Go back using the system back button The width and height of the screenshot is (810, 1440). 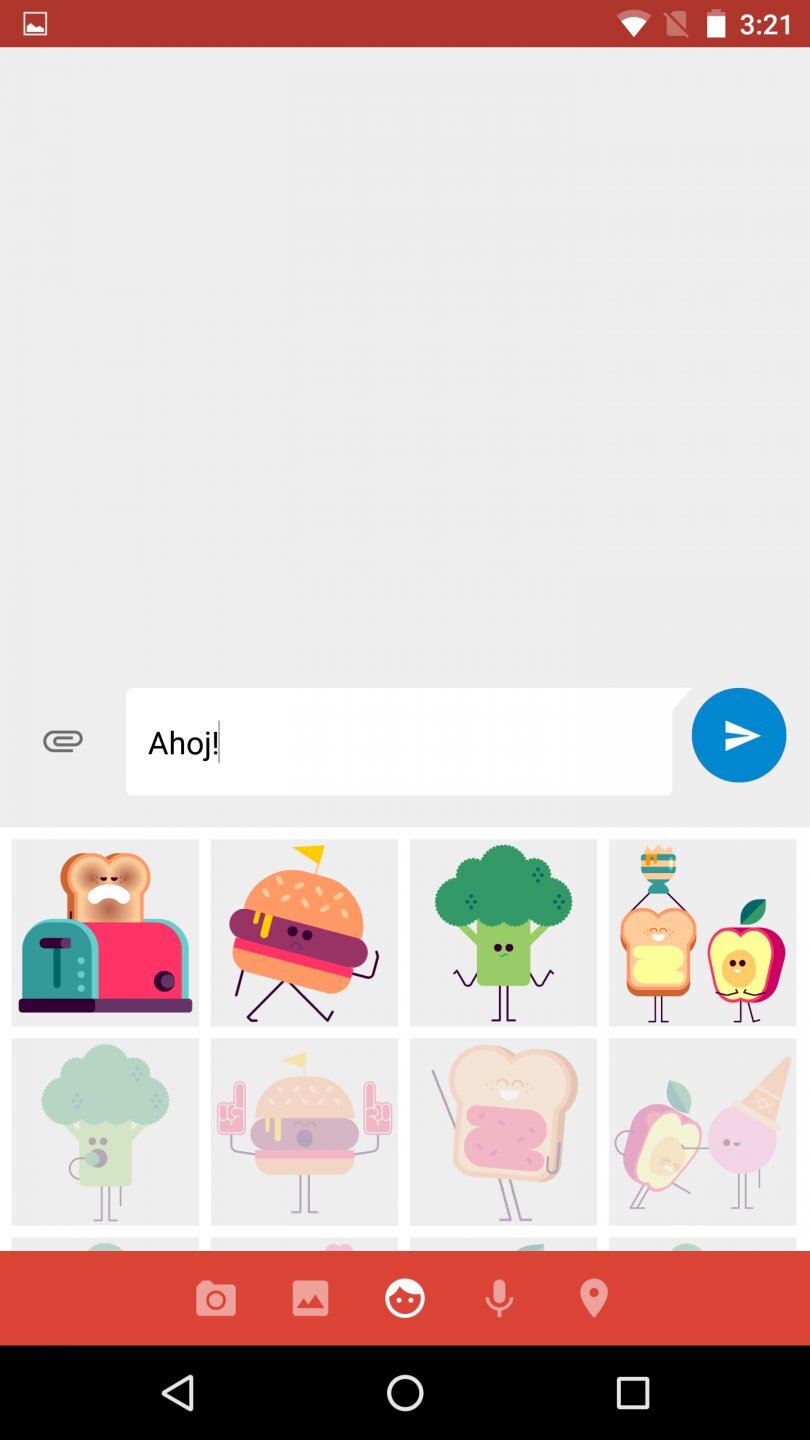coord(178,1392)
